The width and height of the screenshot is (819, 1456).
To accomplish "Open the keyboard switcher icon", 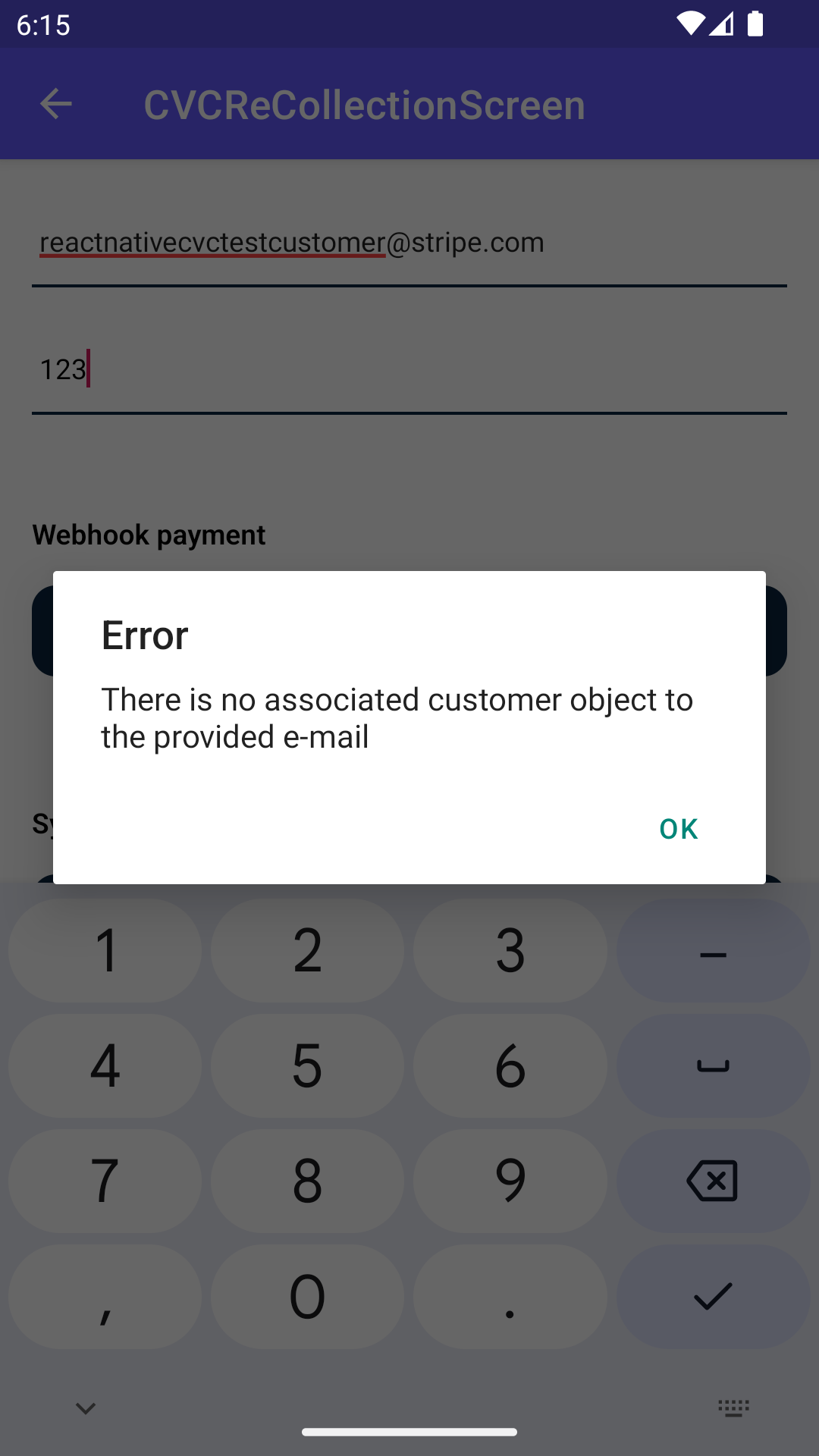I will [x=733, y=1408].
